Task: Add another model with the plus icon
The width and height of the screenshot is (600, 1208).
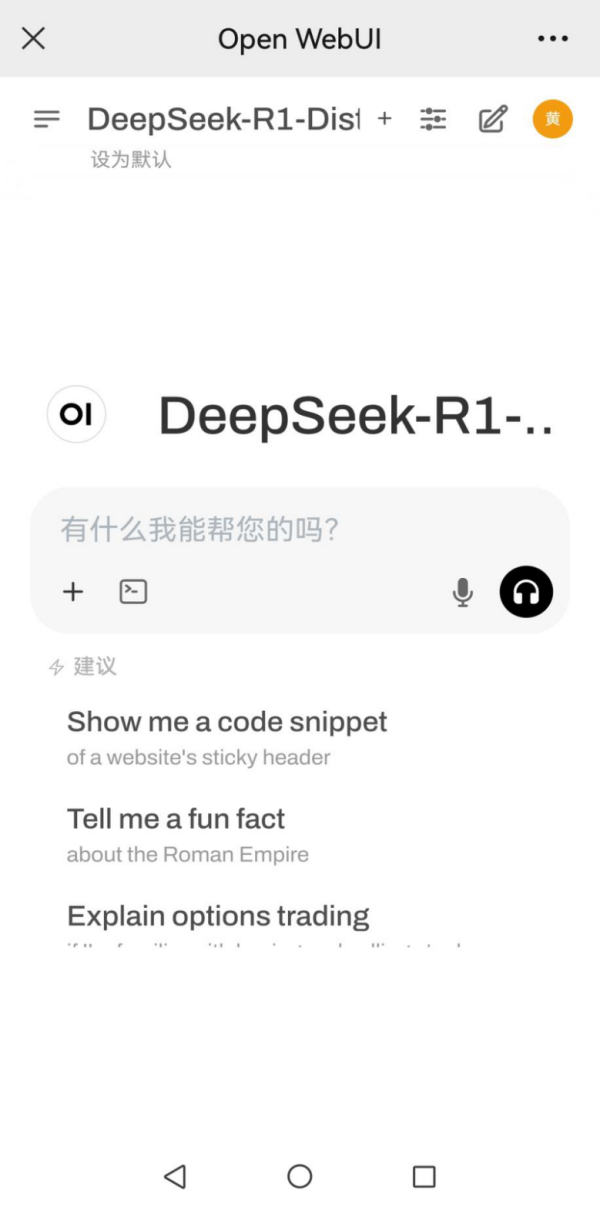Action: [385, 119]
